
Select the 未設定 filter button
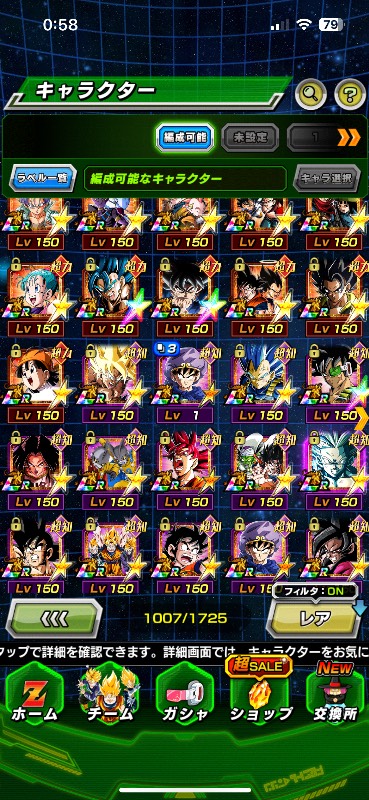coord(250,137)
